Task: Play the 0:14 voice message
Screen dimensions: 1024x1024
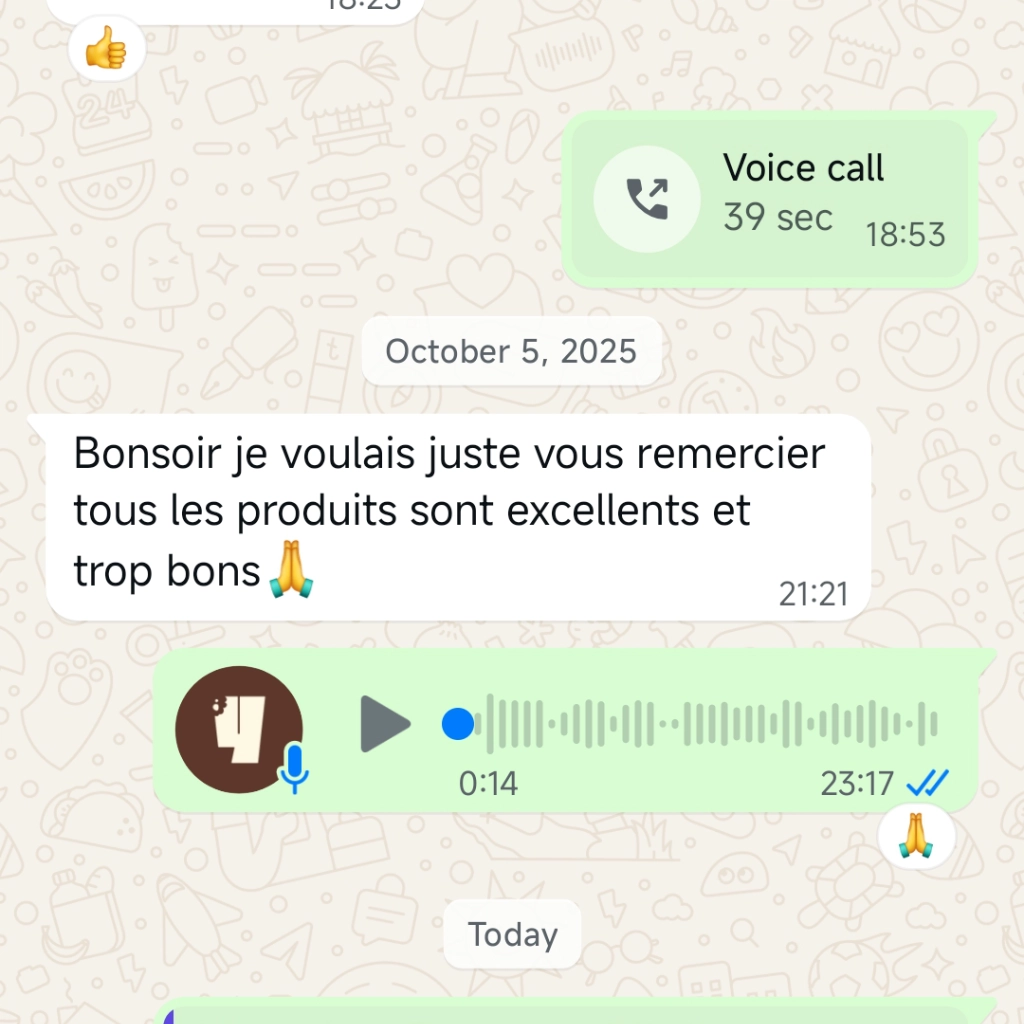Action: (385, 724)
